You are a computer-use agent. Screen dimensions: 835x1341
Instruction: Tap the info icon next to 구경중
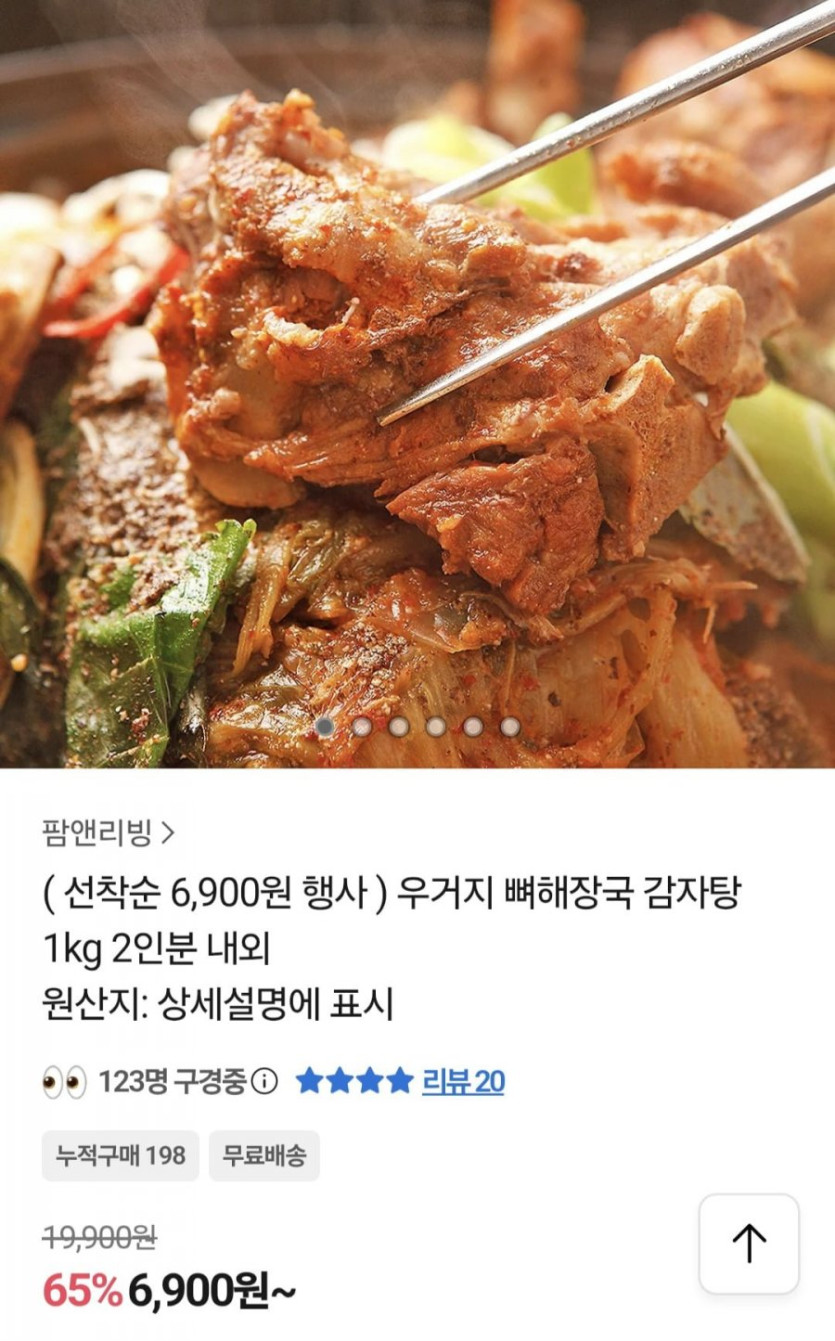tap(265, 1081)
